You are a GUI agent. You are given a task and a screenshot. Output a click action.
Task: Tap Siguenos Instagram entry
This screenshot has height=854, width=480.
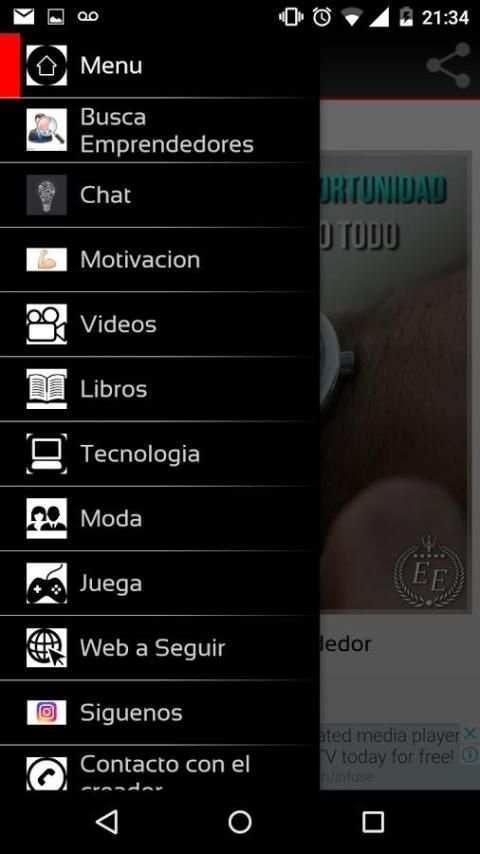(x=160, y=713)
